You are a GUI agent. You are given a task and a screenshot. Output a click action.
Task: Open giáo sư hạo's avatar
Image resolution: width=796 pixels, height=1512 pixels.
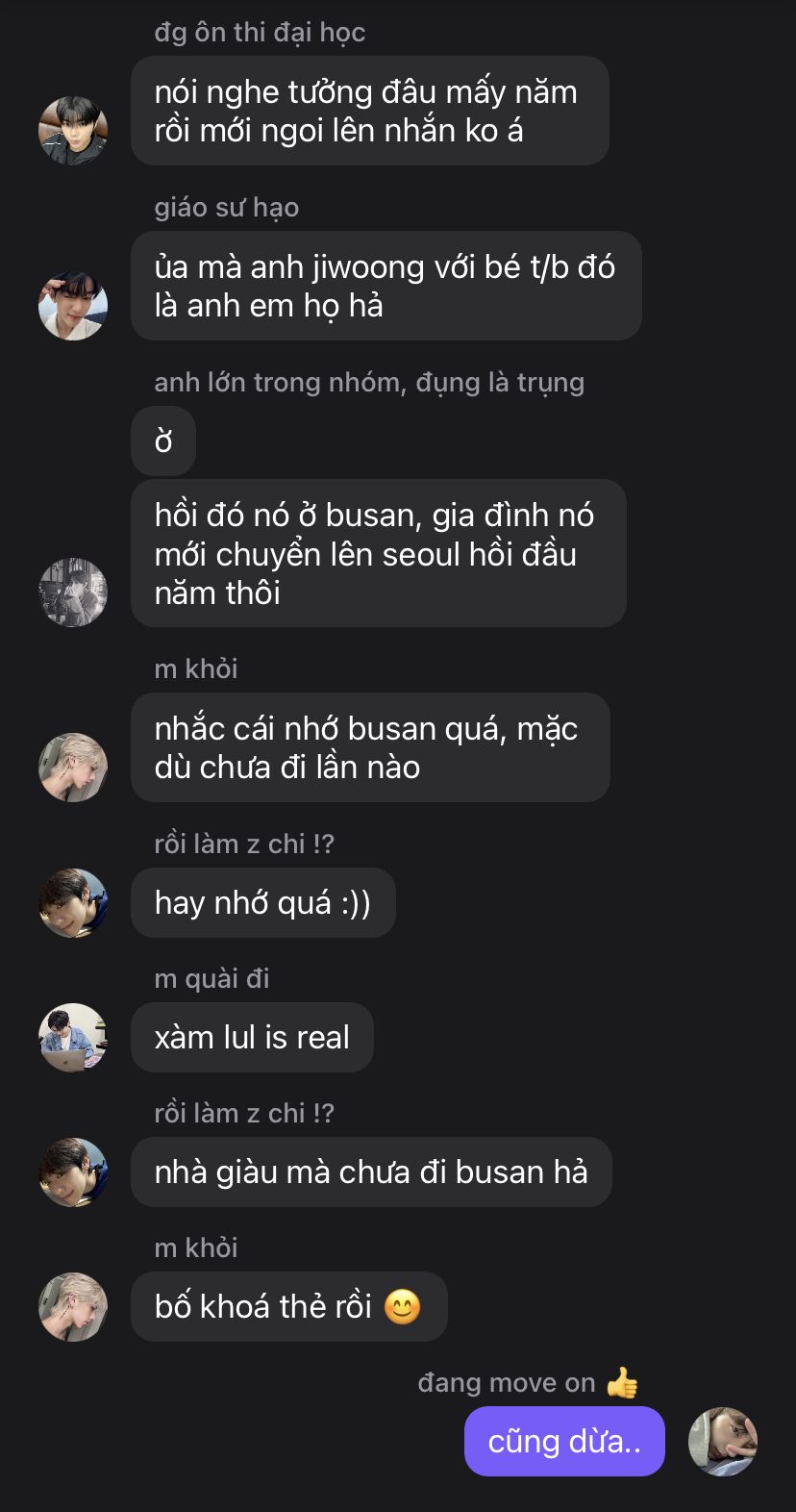point(73,306)
